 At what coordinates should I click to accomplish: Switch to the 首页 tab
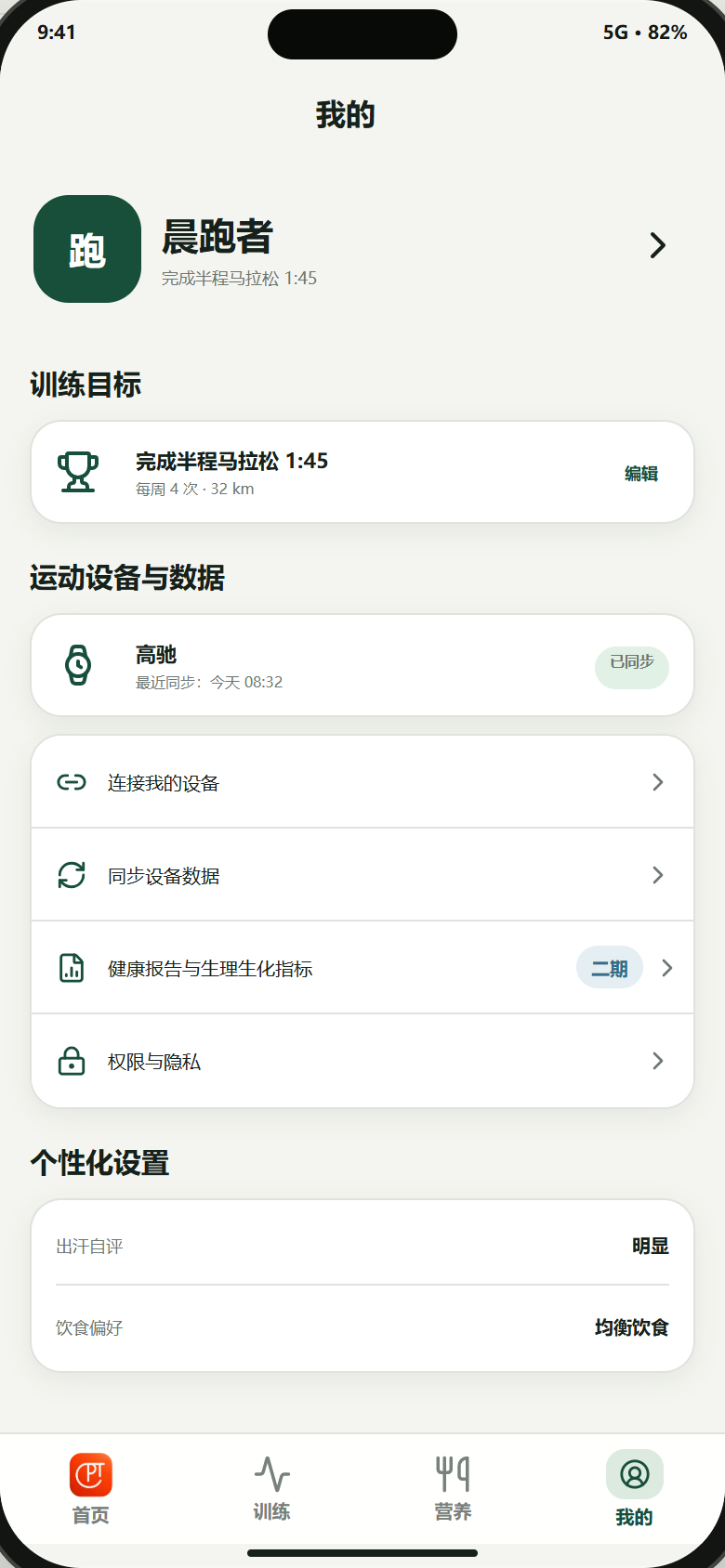[91, 1489]
